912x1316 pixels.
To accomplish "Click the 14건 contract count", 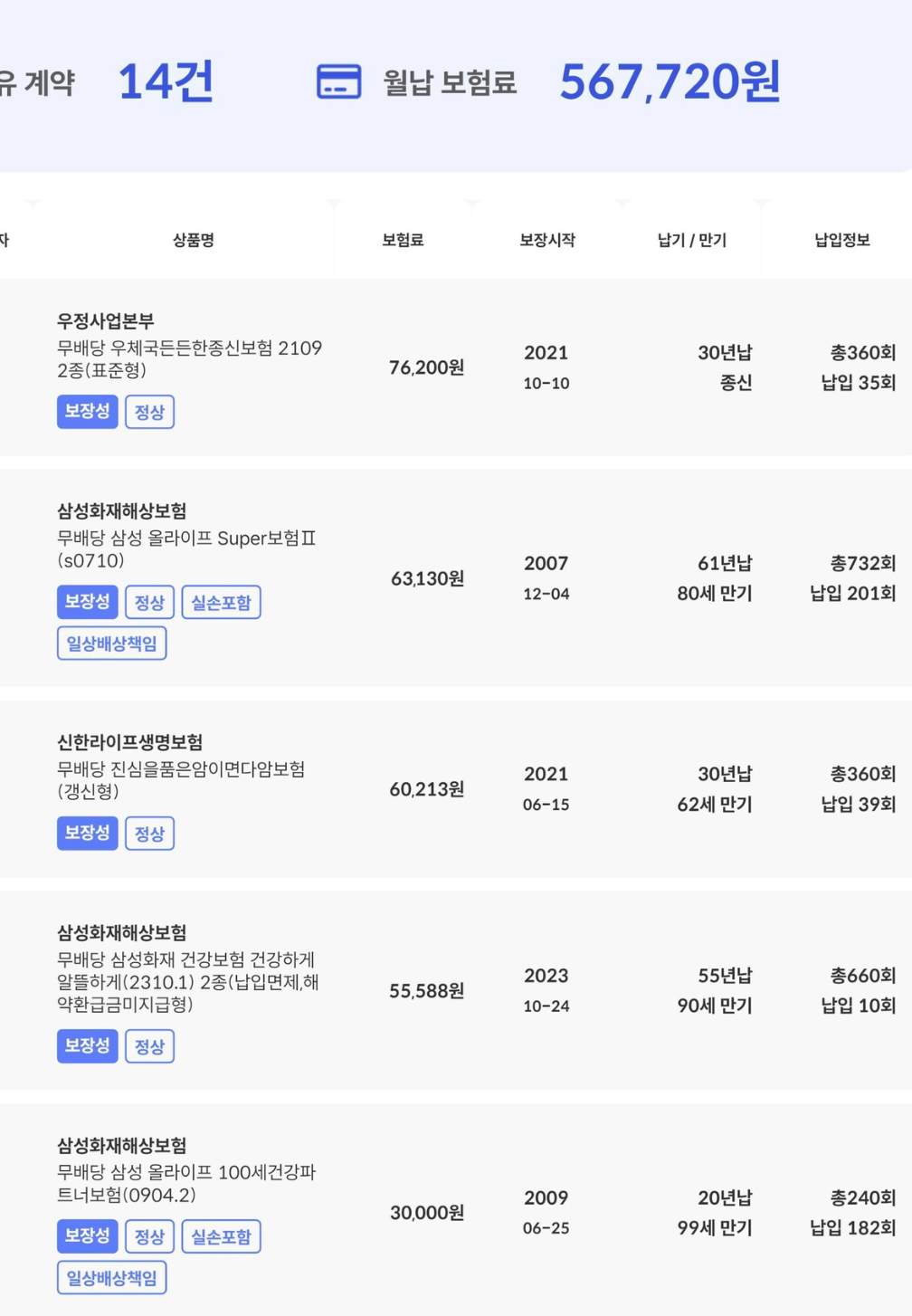I will pos(167,83).
